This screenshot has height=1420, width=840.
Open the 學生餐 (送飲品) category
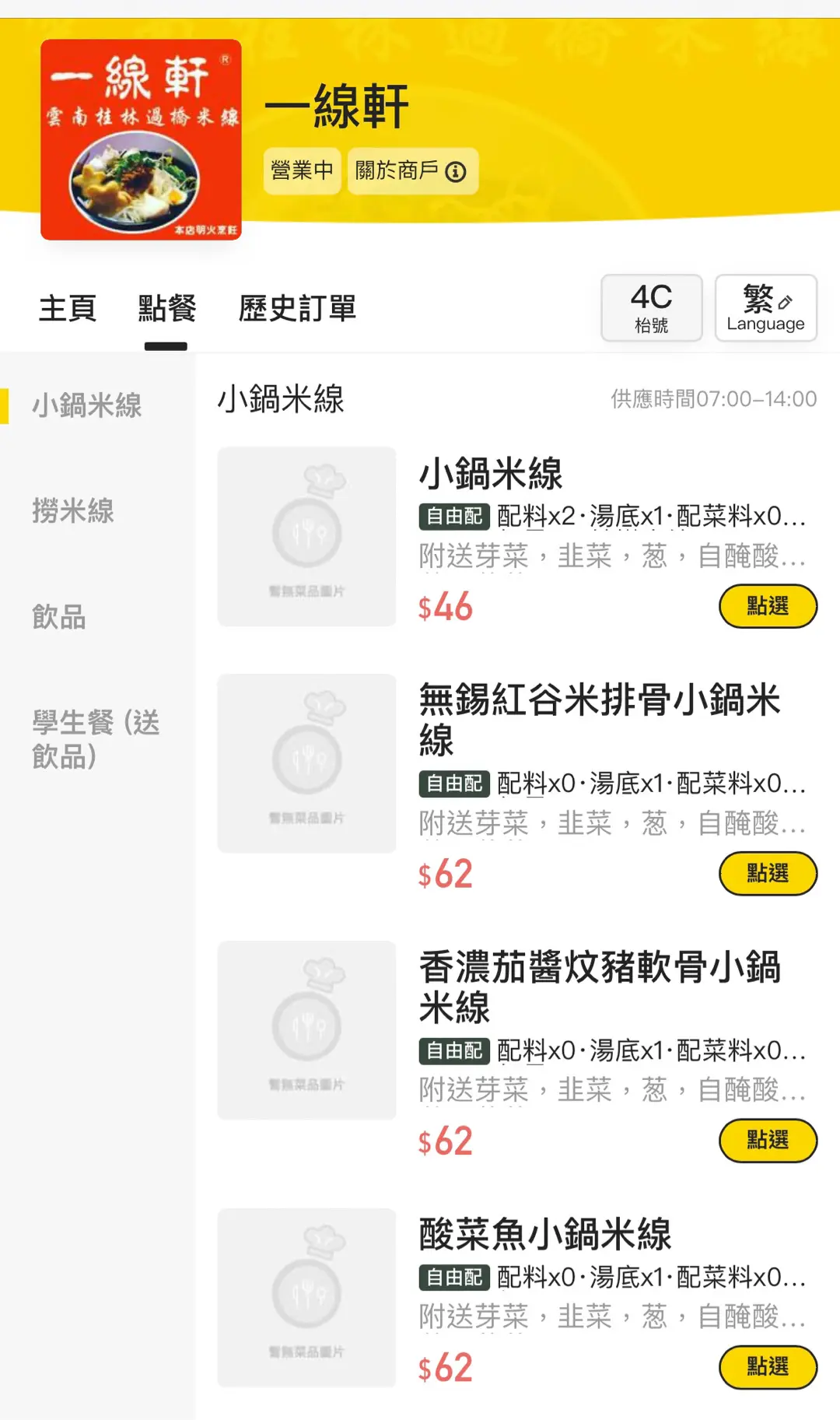tap(95, 739)
